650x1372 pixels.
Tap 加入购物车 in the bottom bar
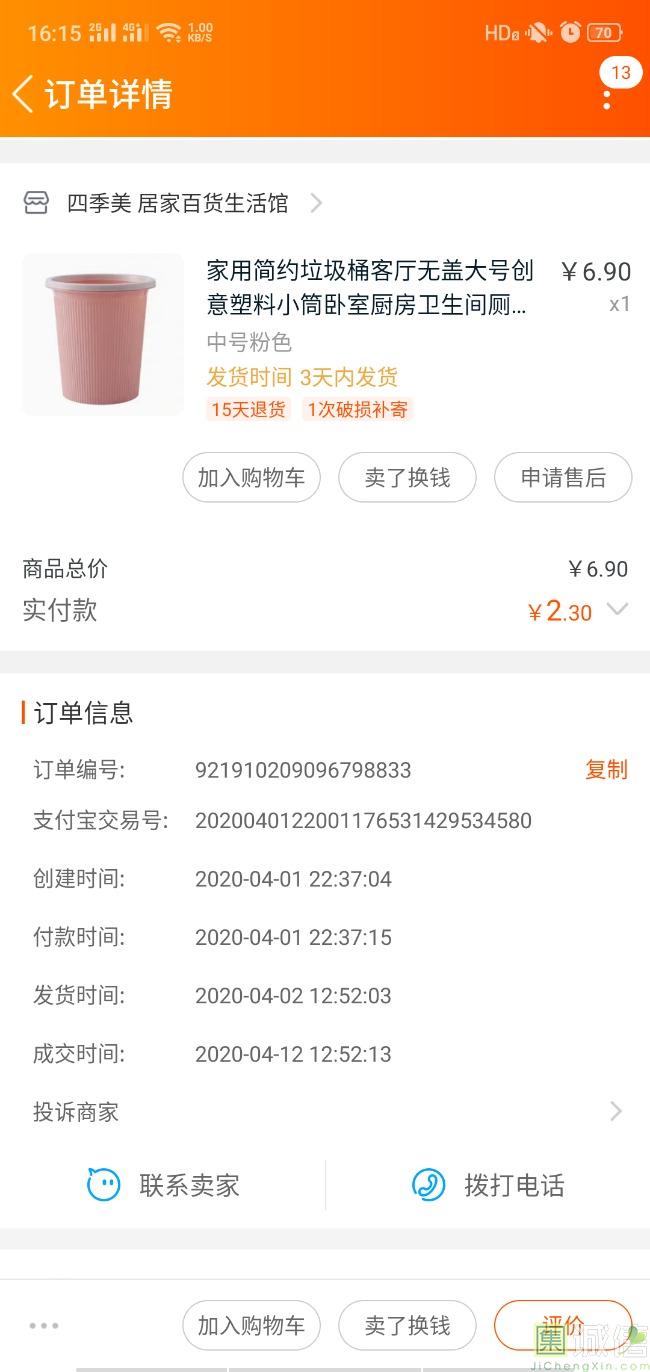251,1326
